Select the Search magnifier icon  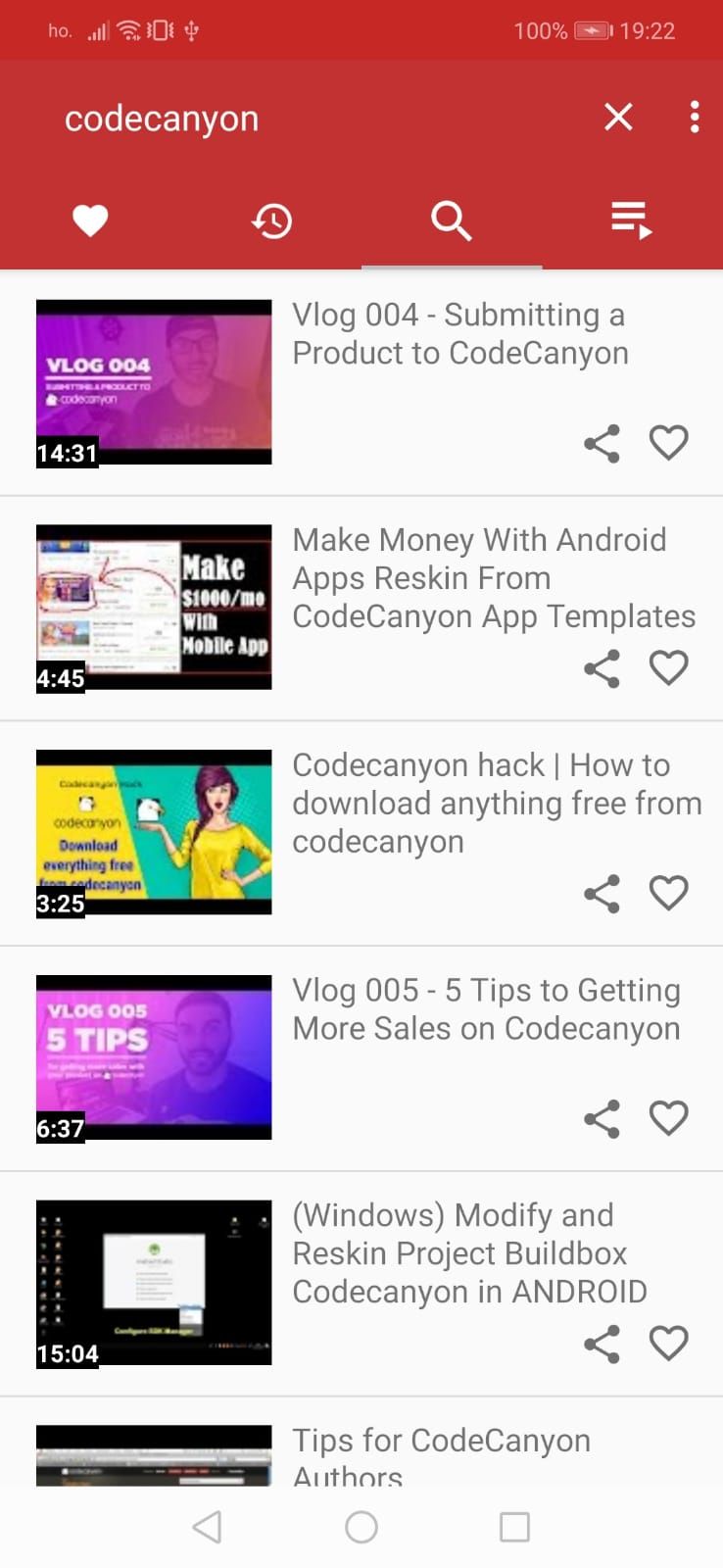pos(452,220)
